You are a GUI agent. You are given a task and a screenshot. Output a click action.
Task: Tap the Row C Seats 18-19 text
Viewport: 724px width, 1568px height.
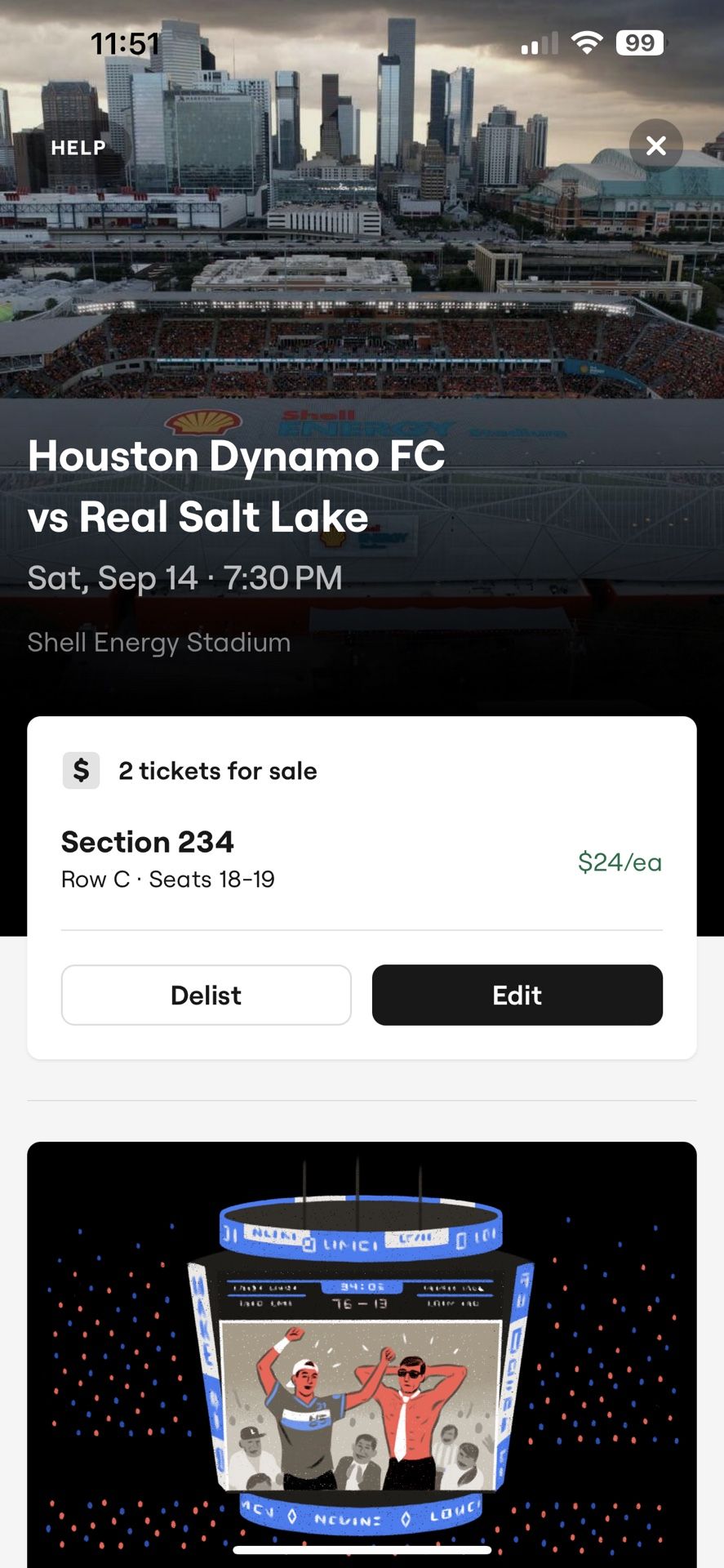coord(168,880)
